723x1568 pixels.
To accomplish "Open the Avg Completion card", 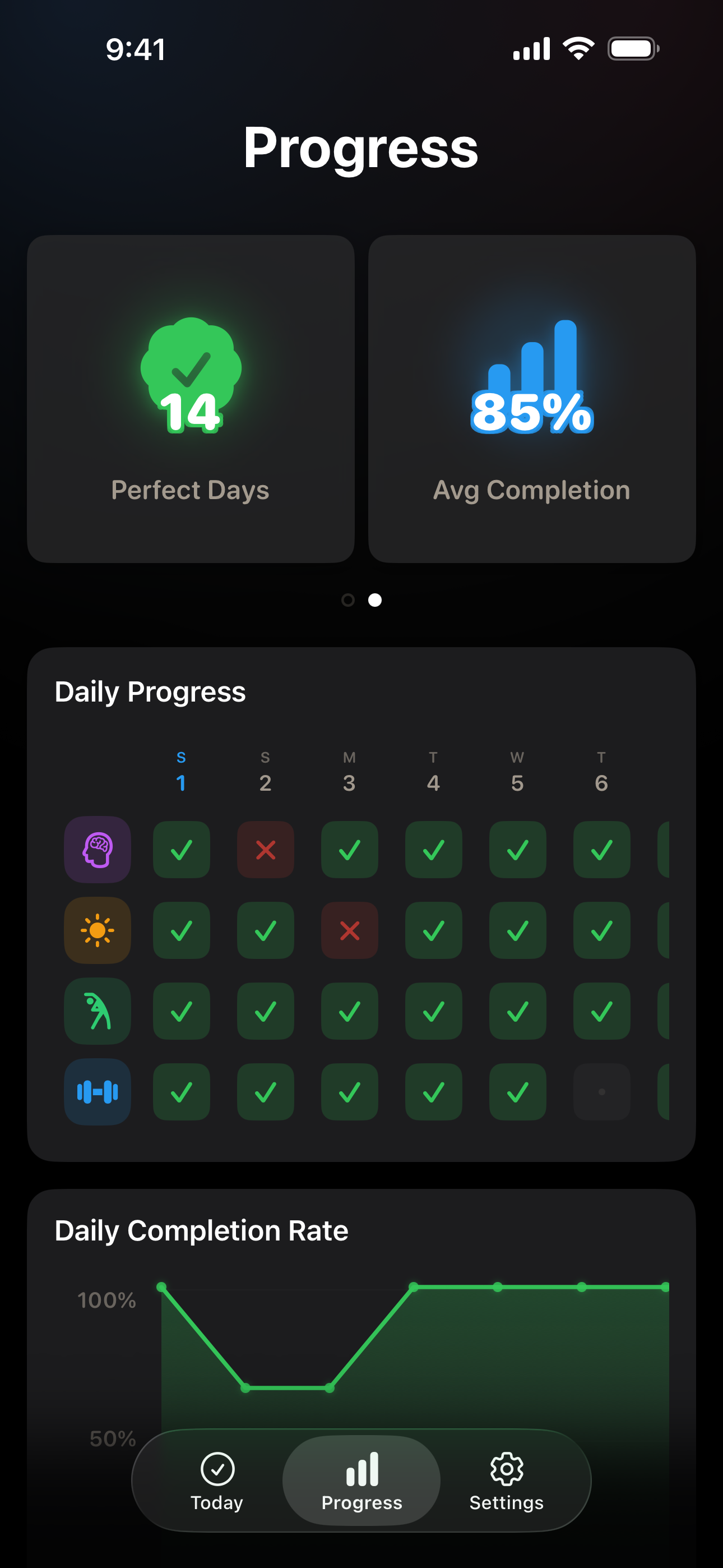I will click(x=531, y=399).
